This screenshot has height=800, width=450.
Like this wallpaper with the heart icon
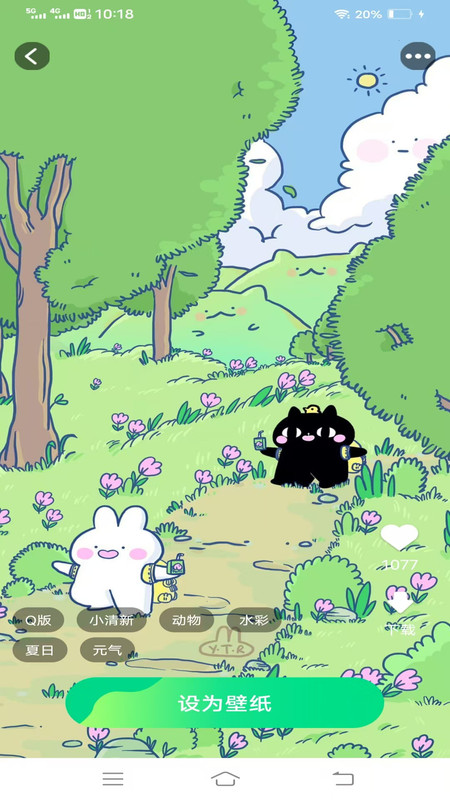tap(399, 537)
